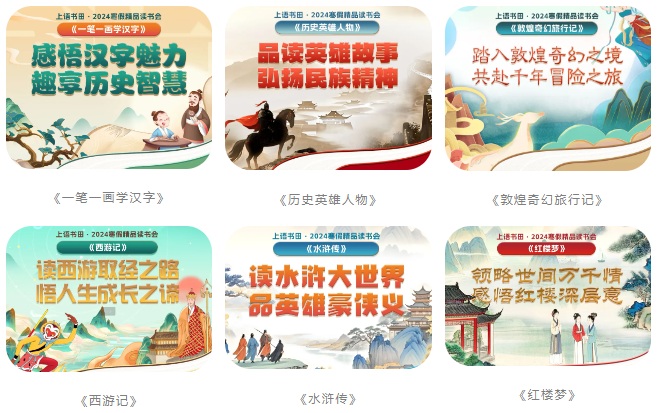Open the《历史英雄人物》reading club card
This screenshot has width=659, height=413.
[x=328, y=87]
